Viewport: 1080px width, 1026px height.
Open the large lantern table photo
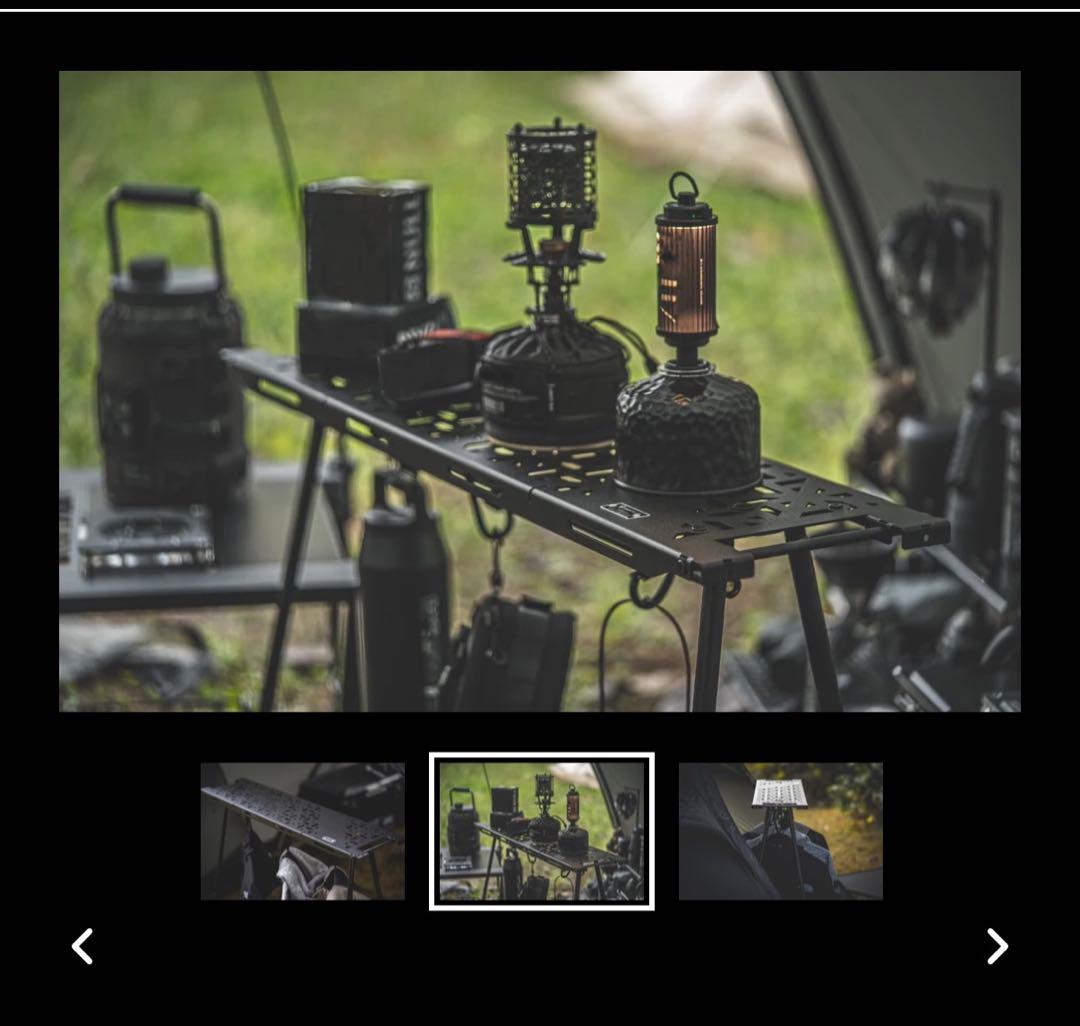coord(540,390)
